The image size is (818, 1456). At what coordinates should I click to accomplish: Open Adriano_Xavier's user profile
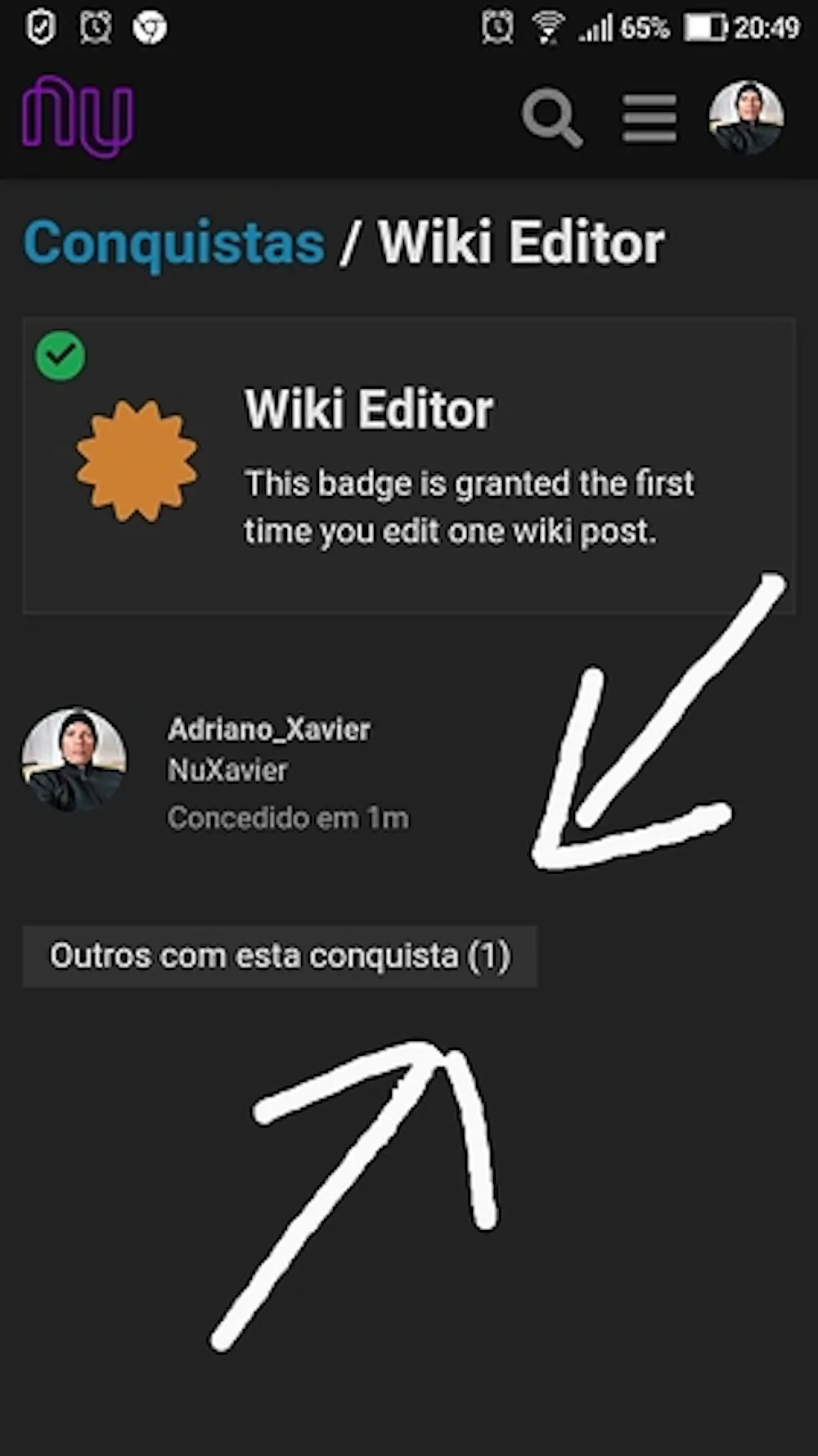(x=269, y=728)
